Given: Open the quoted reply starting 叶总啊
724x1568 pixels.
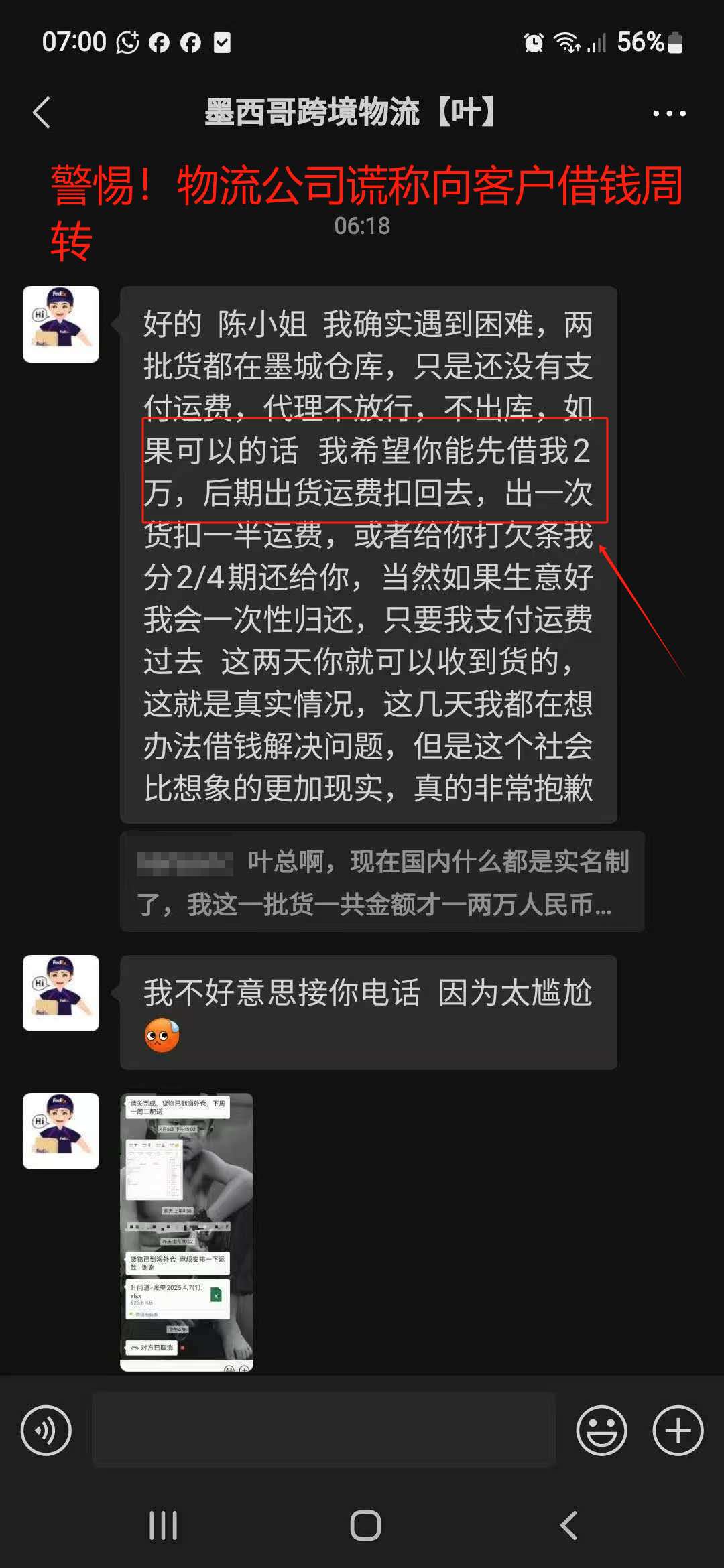Looking at the screenshot, I should (x=382, y=882).
